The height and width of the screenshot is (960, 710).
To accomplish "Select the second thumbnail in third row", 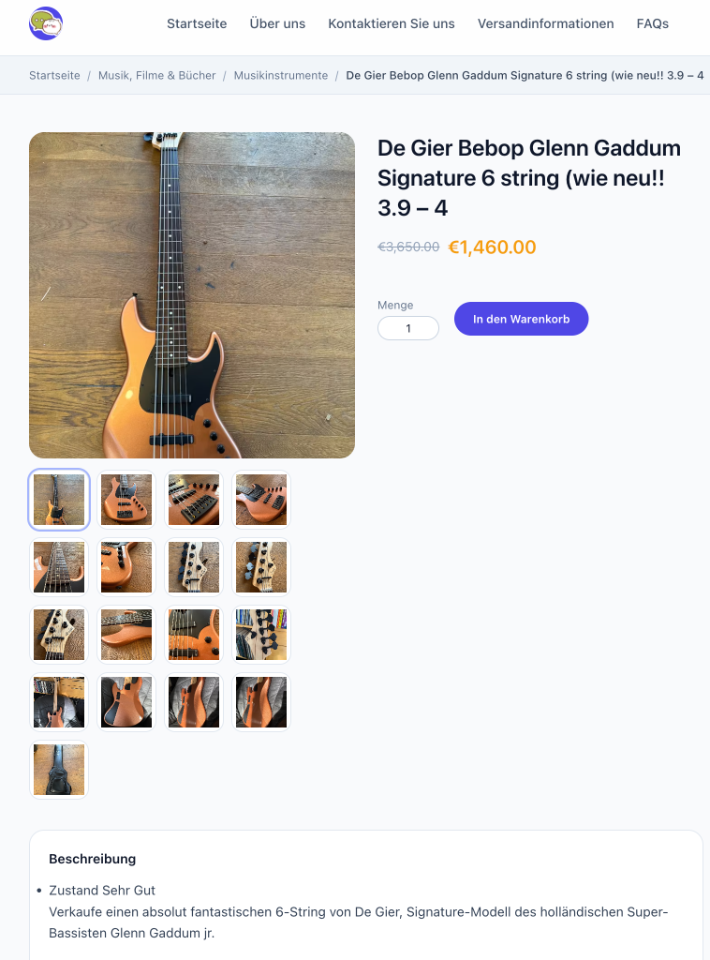I will tap(126, 634).
